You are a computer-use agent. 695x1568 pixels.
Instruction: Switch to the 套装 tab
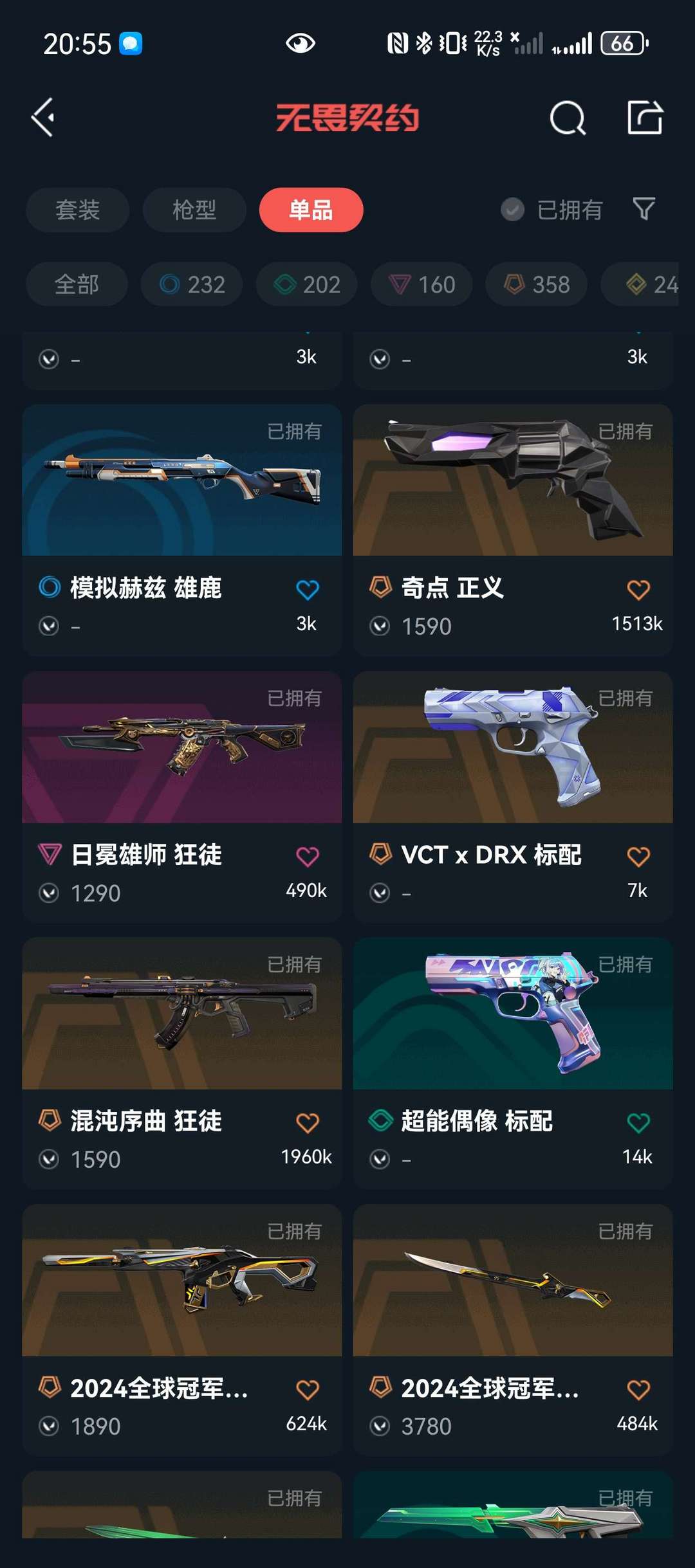pyautogui.click(x=77, y=210)
